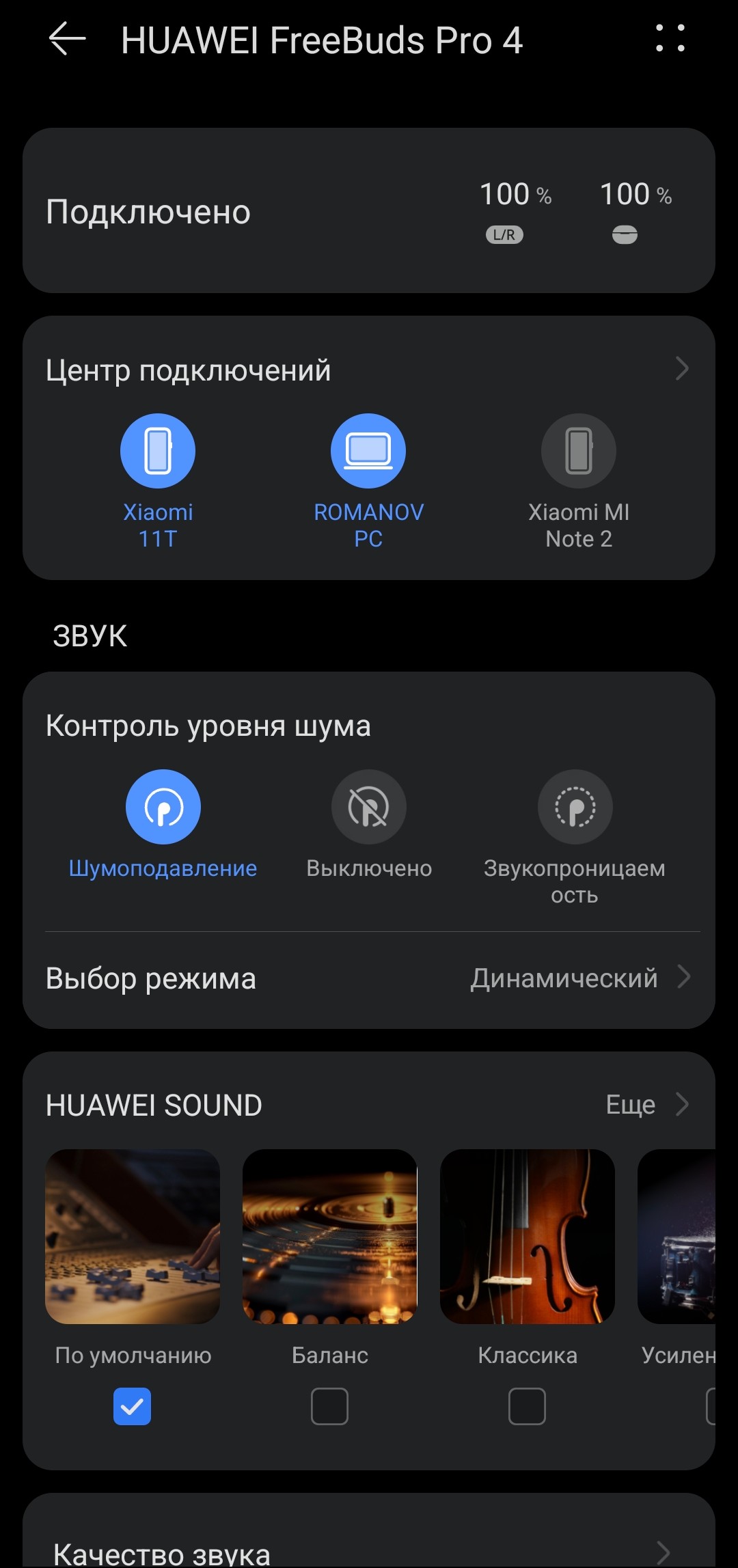The image size is (738, 1568).
Task: Uncheck the По умолчанию checkbox
Action: (x=132, y=1406)
